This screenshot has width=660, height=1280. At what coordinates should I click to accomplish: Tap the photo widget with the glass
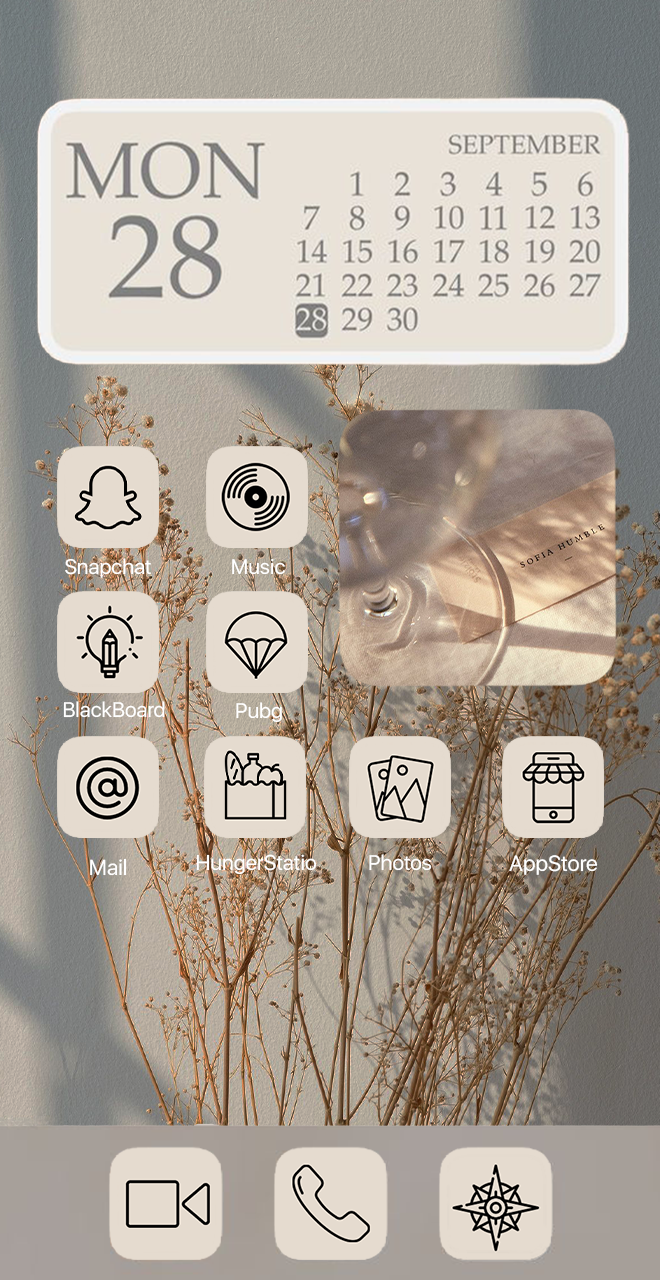(x=476, y=548)
